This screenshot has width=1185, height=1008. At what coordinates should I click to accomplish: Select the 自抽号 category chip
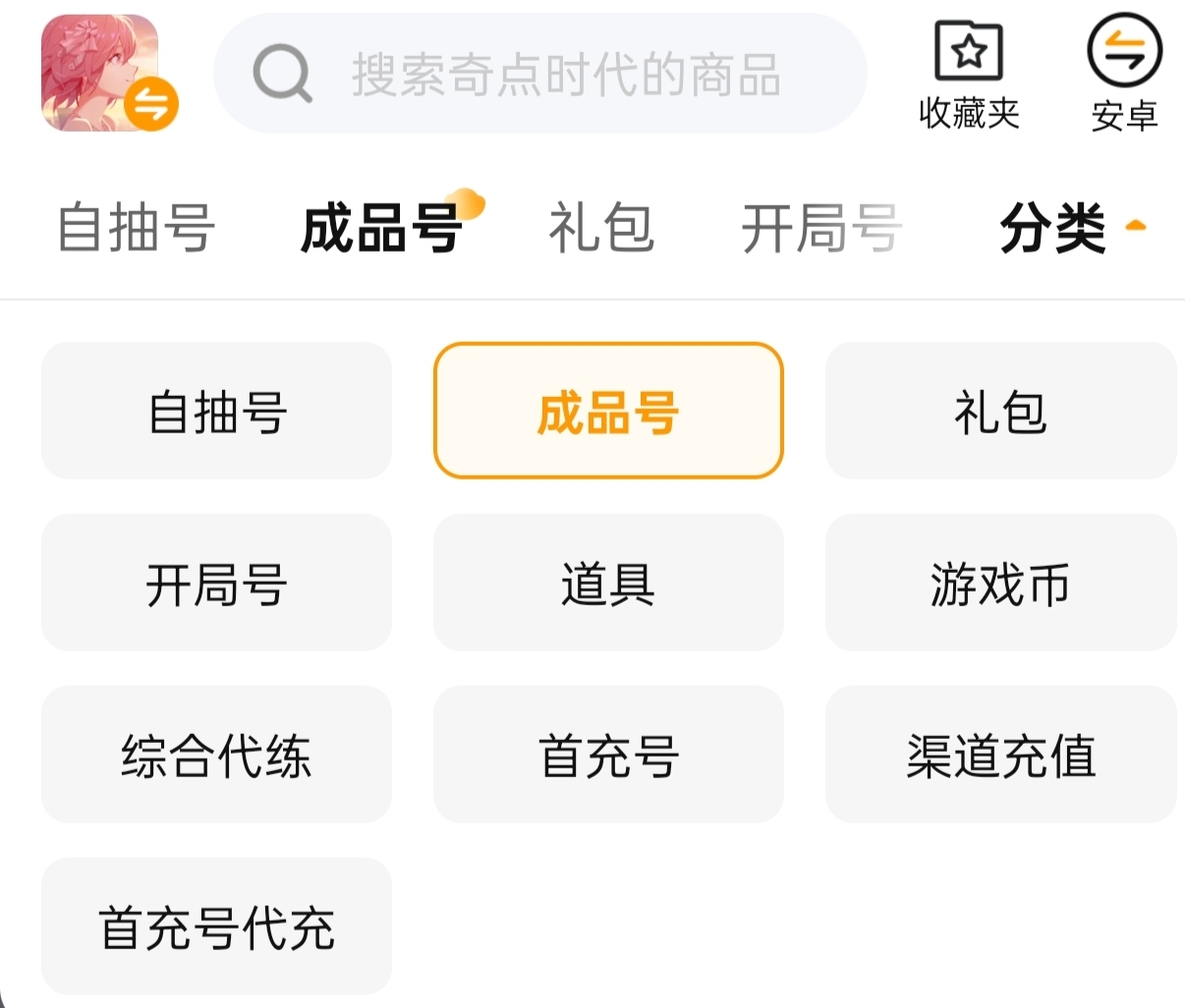(216, 411)
